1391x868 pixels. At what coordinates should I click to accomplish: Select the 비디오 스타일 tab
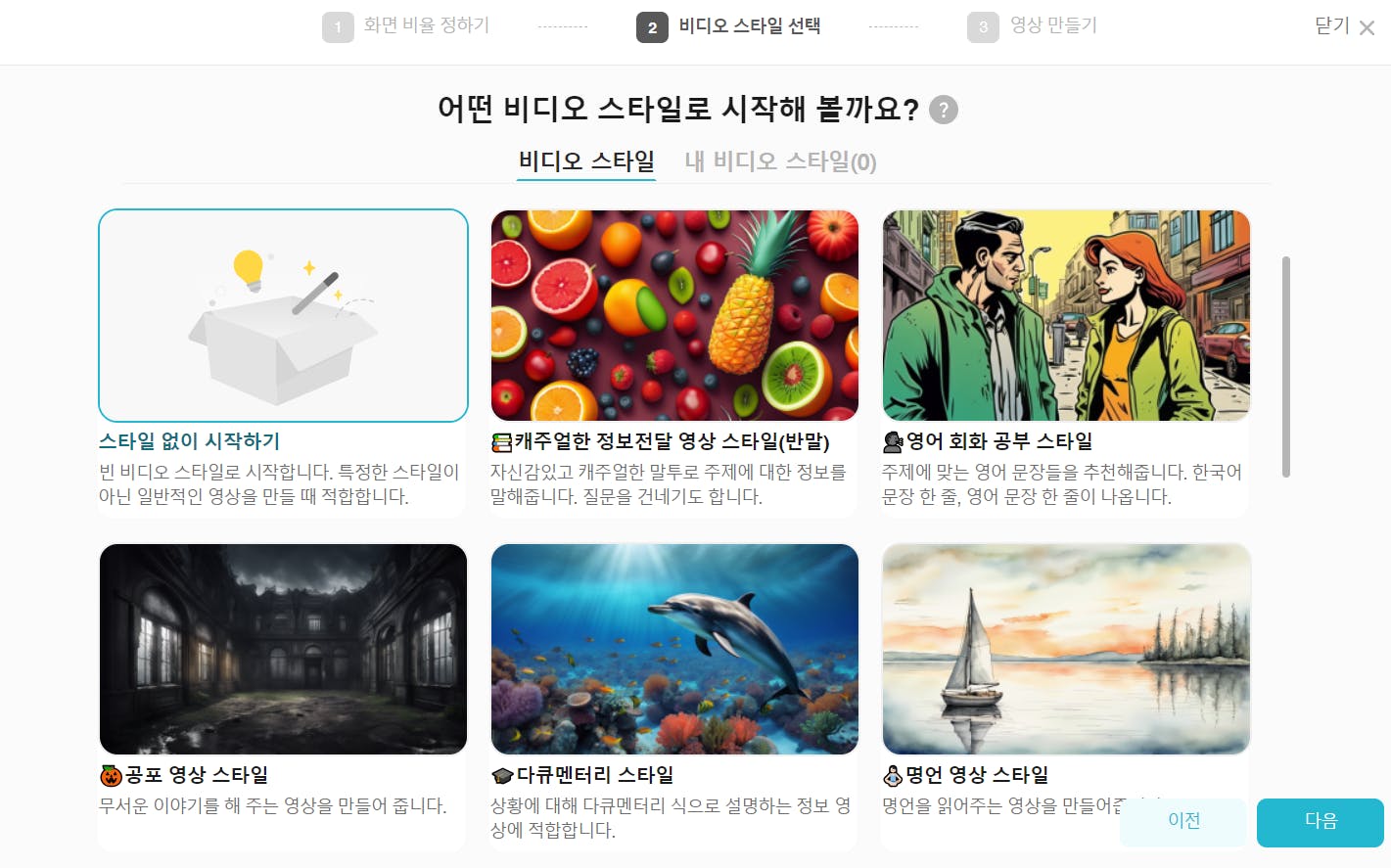click(586, 161)
